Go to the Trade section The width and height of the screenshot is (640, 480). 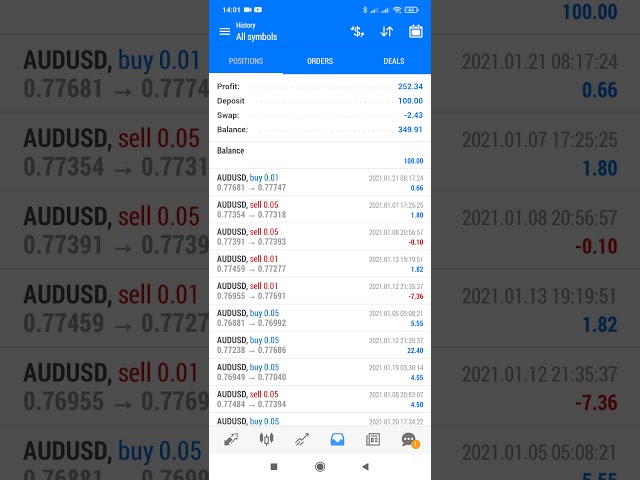pos(301,439)
